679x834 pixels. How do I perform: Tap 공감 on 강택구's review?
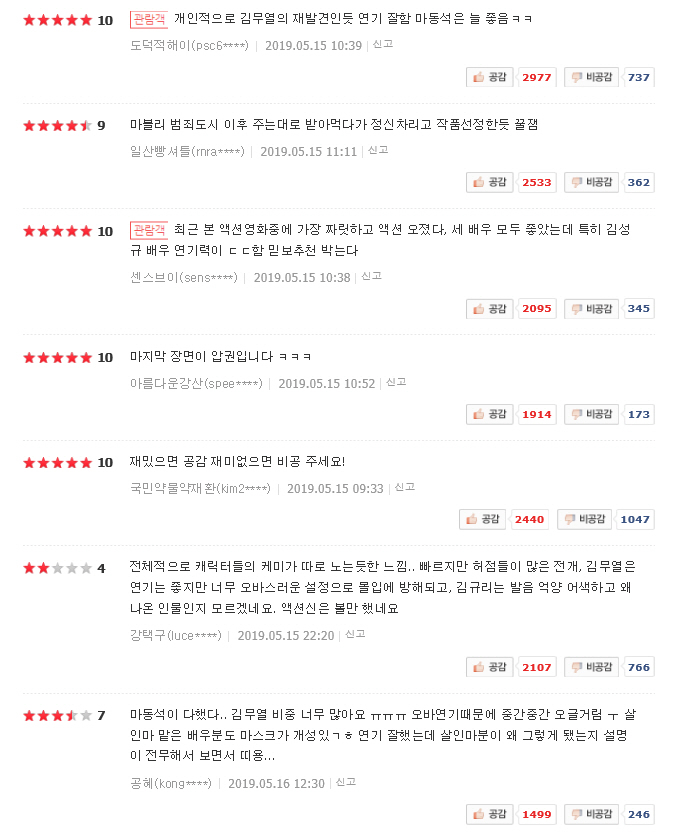pos(490,667)
